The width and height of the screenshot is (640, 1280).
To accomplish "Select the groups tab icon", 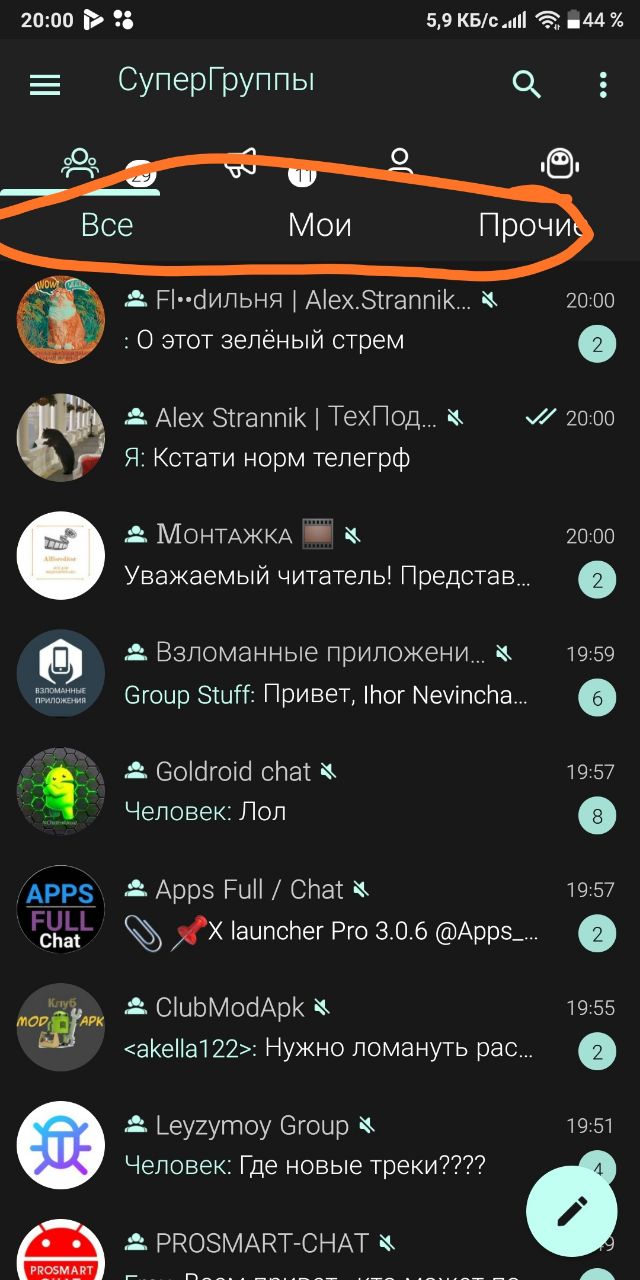I will coord(80,164).
